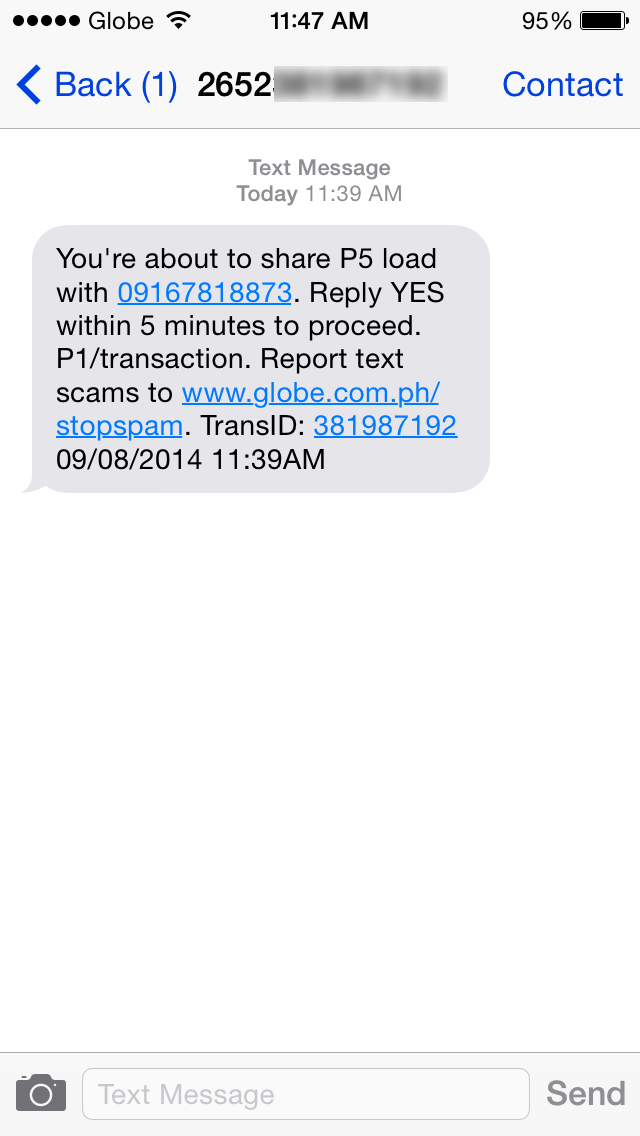
Task: Tap the TransID number 381987192 link
Action: [385, 426]
